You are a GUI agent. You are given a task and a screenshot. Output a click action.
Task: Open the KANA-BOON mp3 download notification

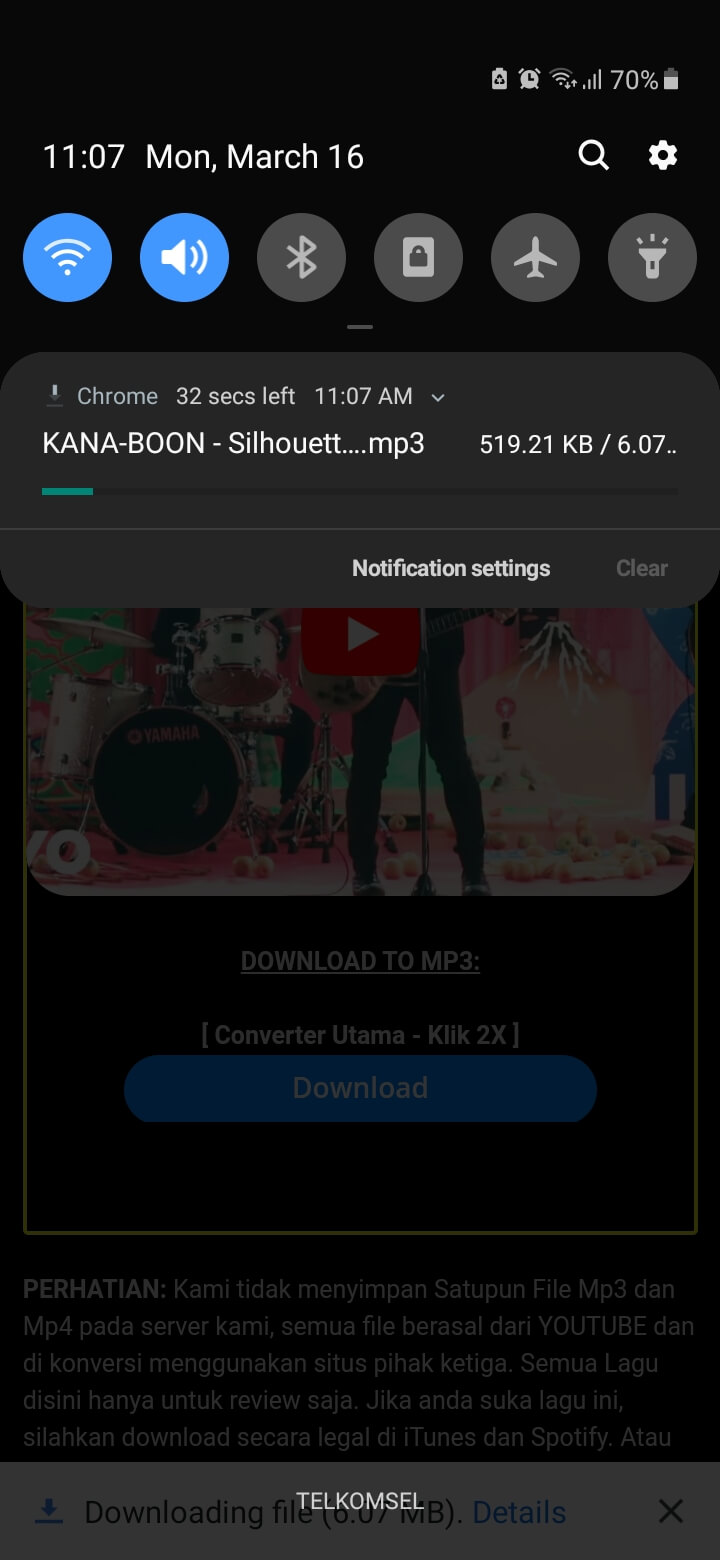pyautogui.click(x=233, y=444)
